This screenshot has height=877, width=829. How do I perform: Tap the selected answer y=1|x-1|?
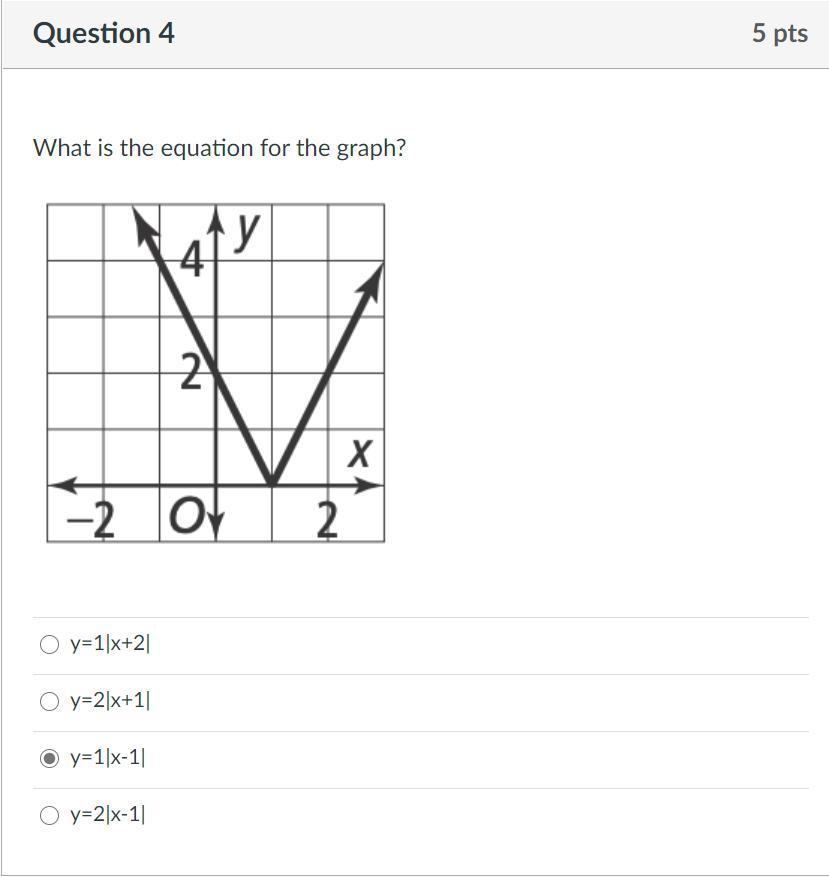tap(49, 758)
